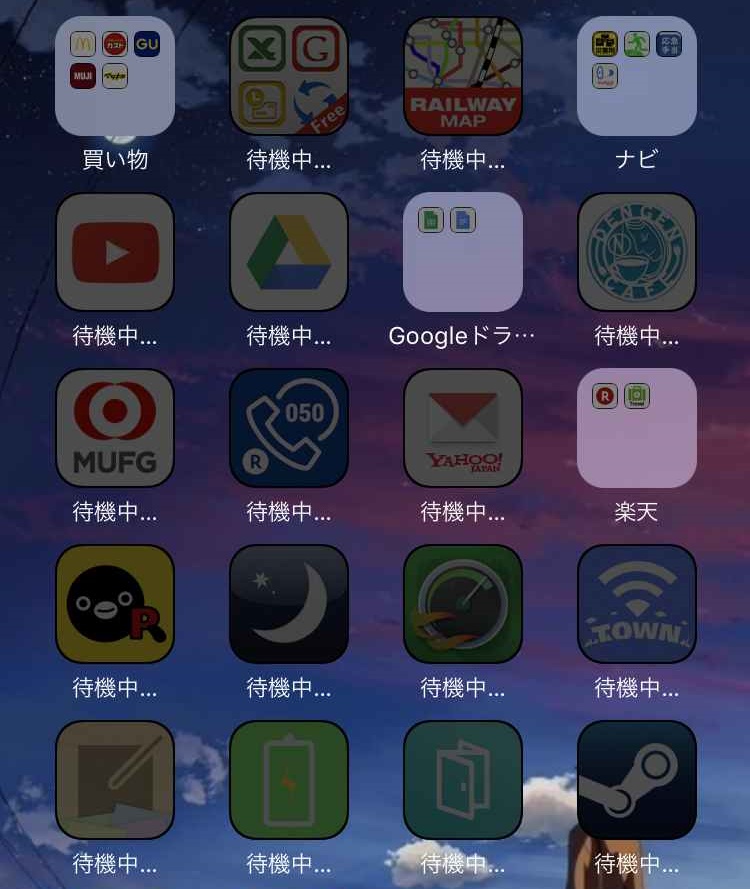This screenshot has height=889, width=750.
Task: Open the 買い物 shopping folder
Action: click(x=115, y=77)
